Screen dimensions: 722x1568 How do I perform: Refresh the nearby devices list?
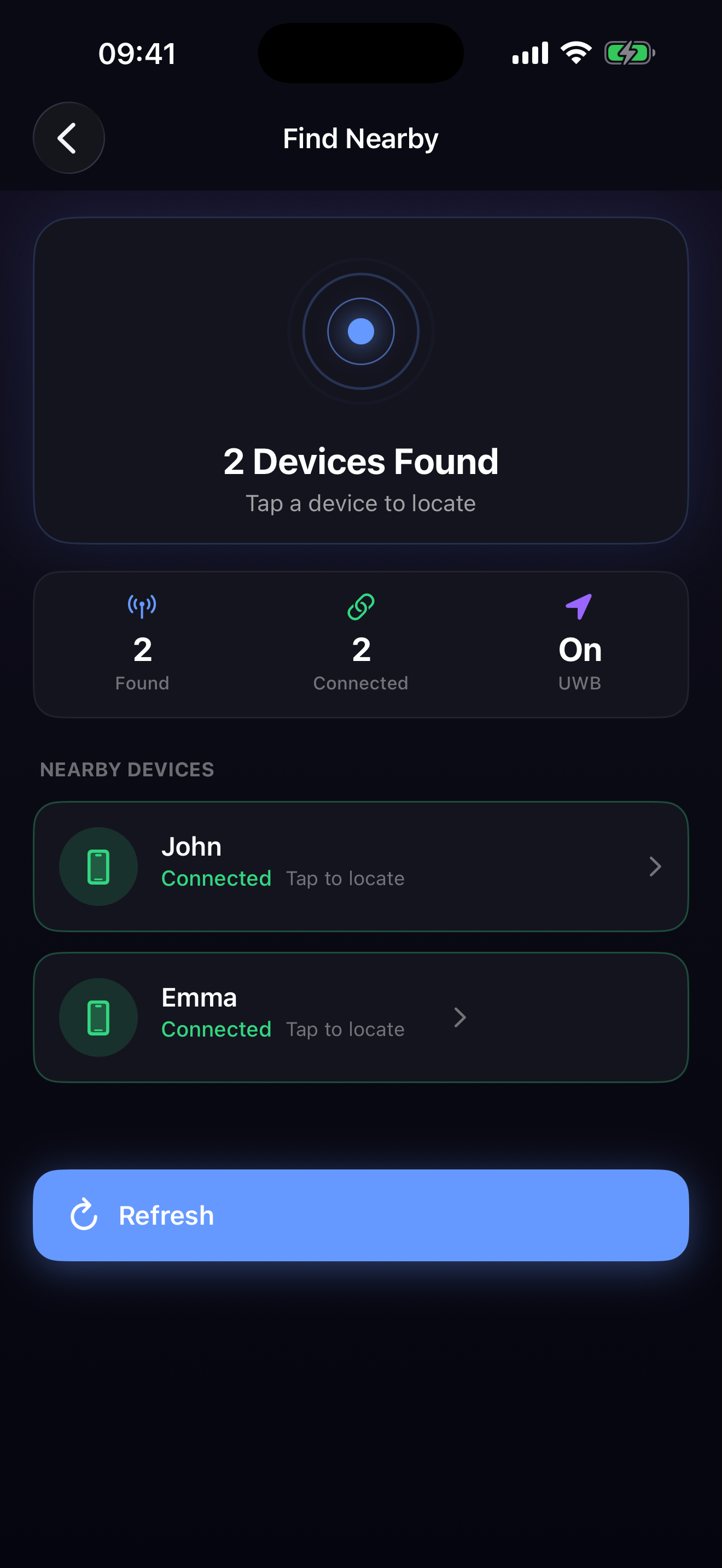tap(360, 1215)
